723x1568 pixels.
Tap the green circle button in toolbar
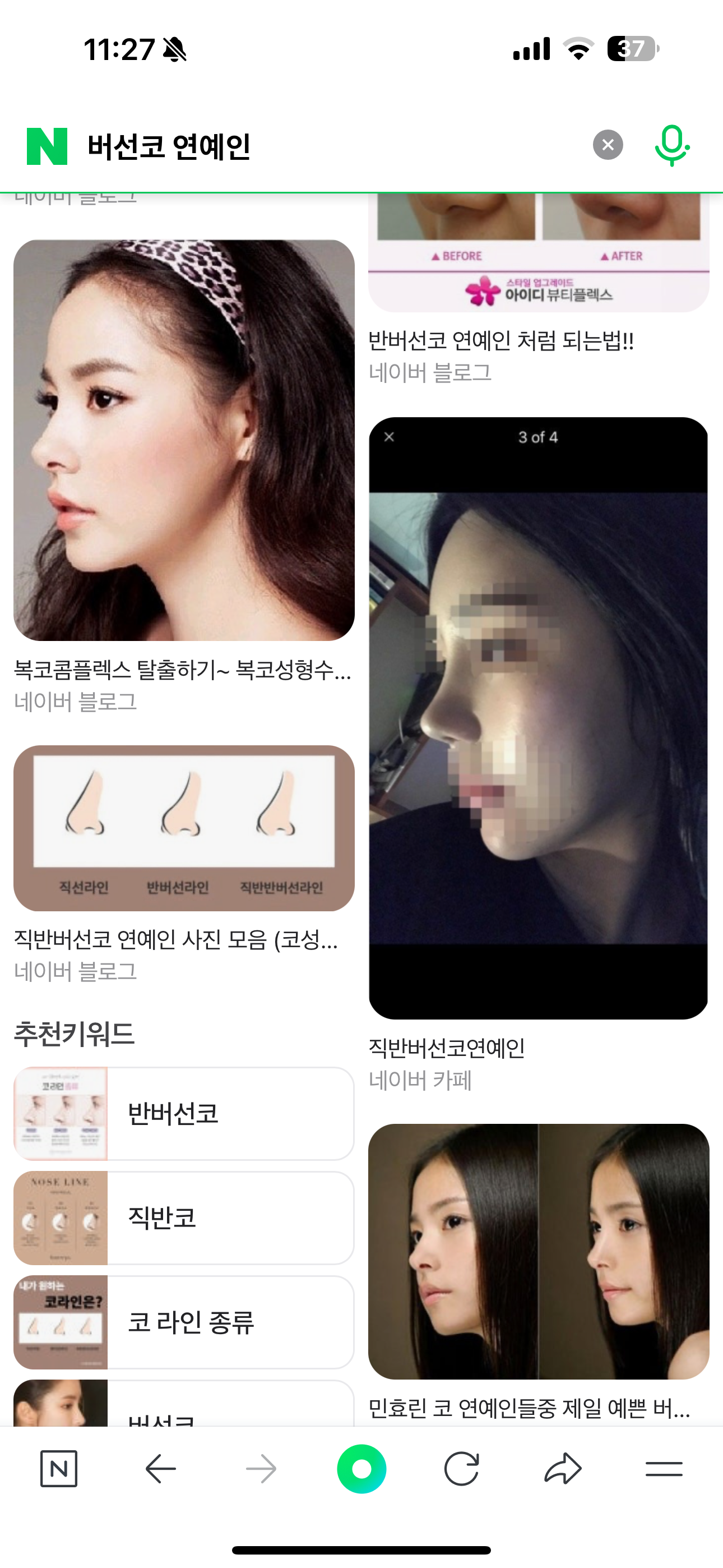click(x=361, y=1469)
